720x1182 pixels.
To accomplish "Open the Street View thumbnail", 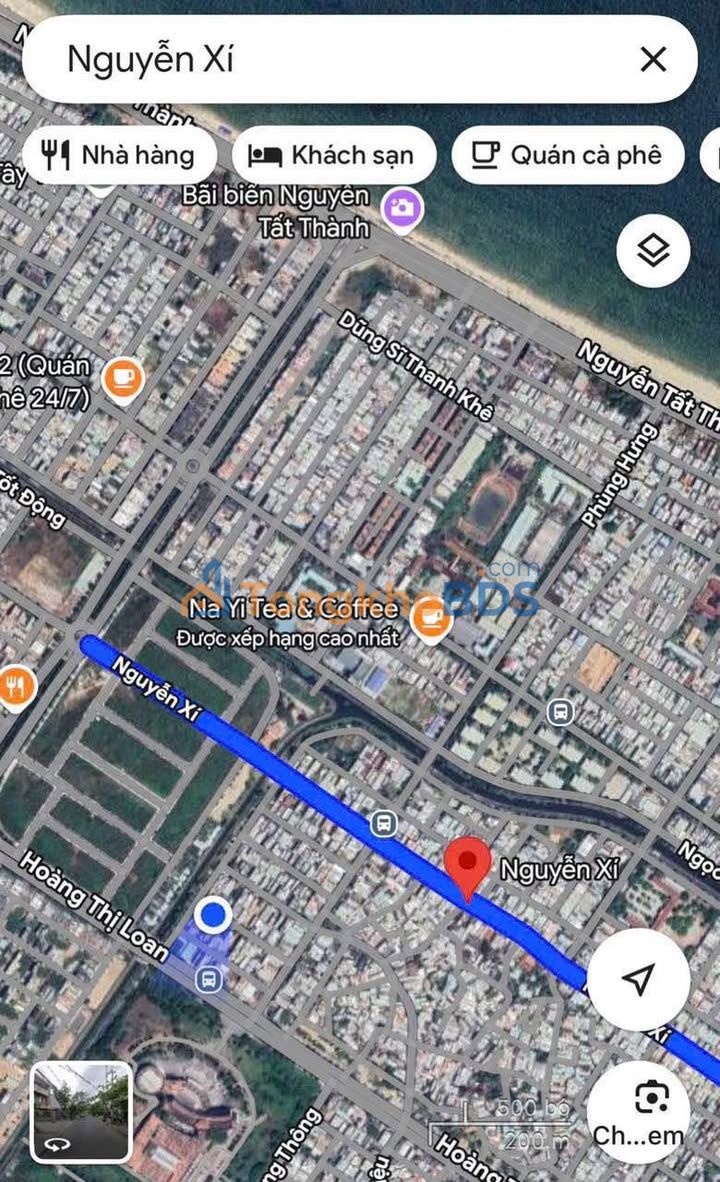I will click(81, 1112).
